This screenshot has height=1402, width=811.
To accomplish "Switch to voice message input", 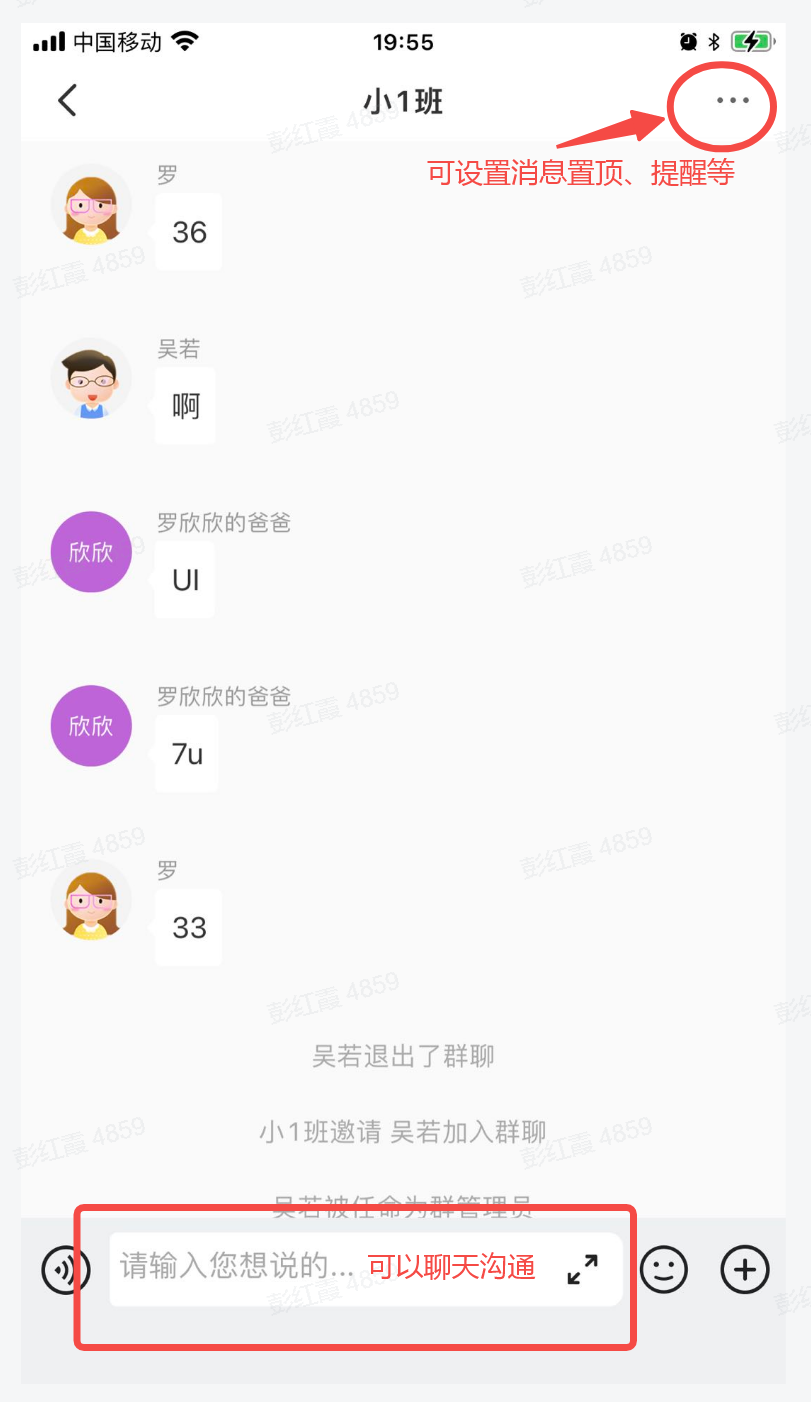I will [x=66, y=1270].
